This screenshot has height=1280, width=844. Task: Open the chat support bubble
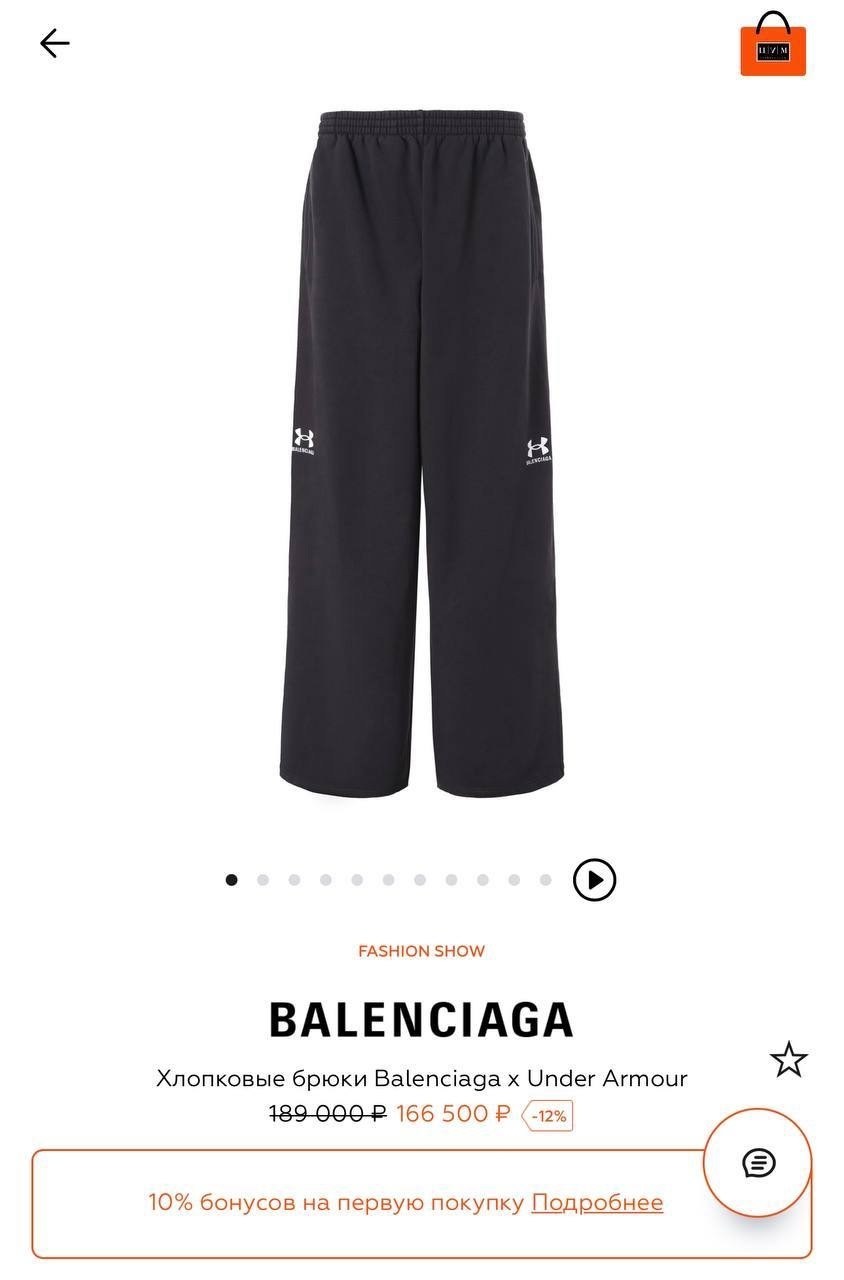pos(758,1163)
